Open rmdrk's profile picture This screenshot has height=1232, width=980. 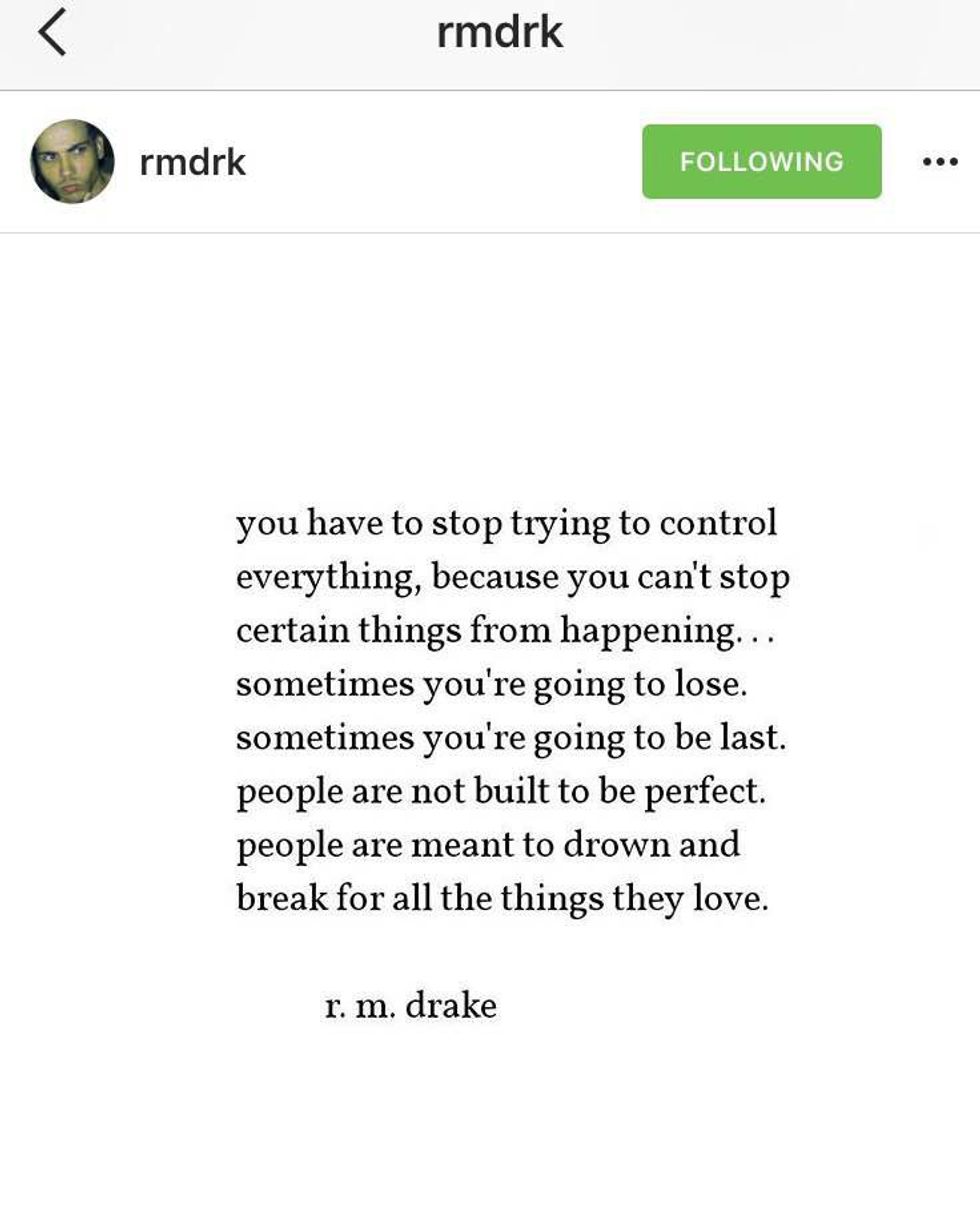pos(72,161)
